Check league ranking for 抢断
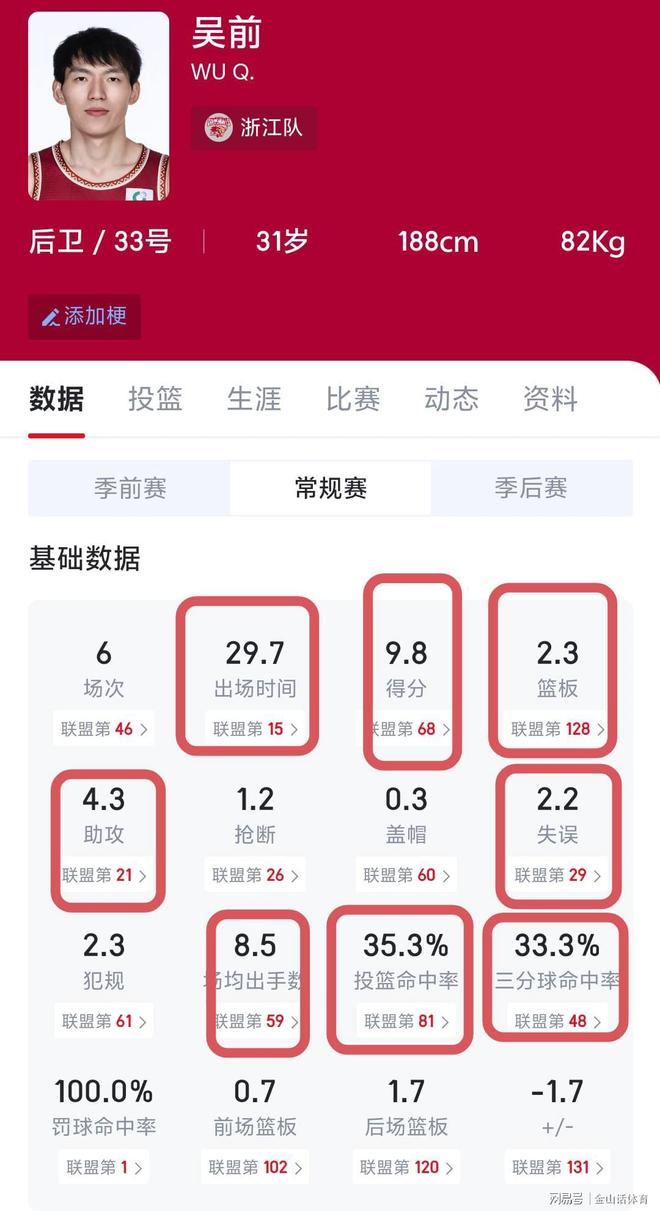This screenshot has width=660, height=1211. tap(255, 875)
